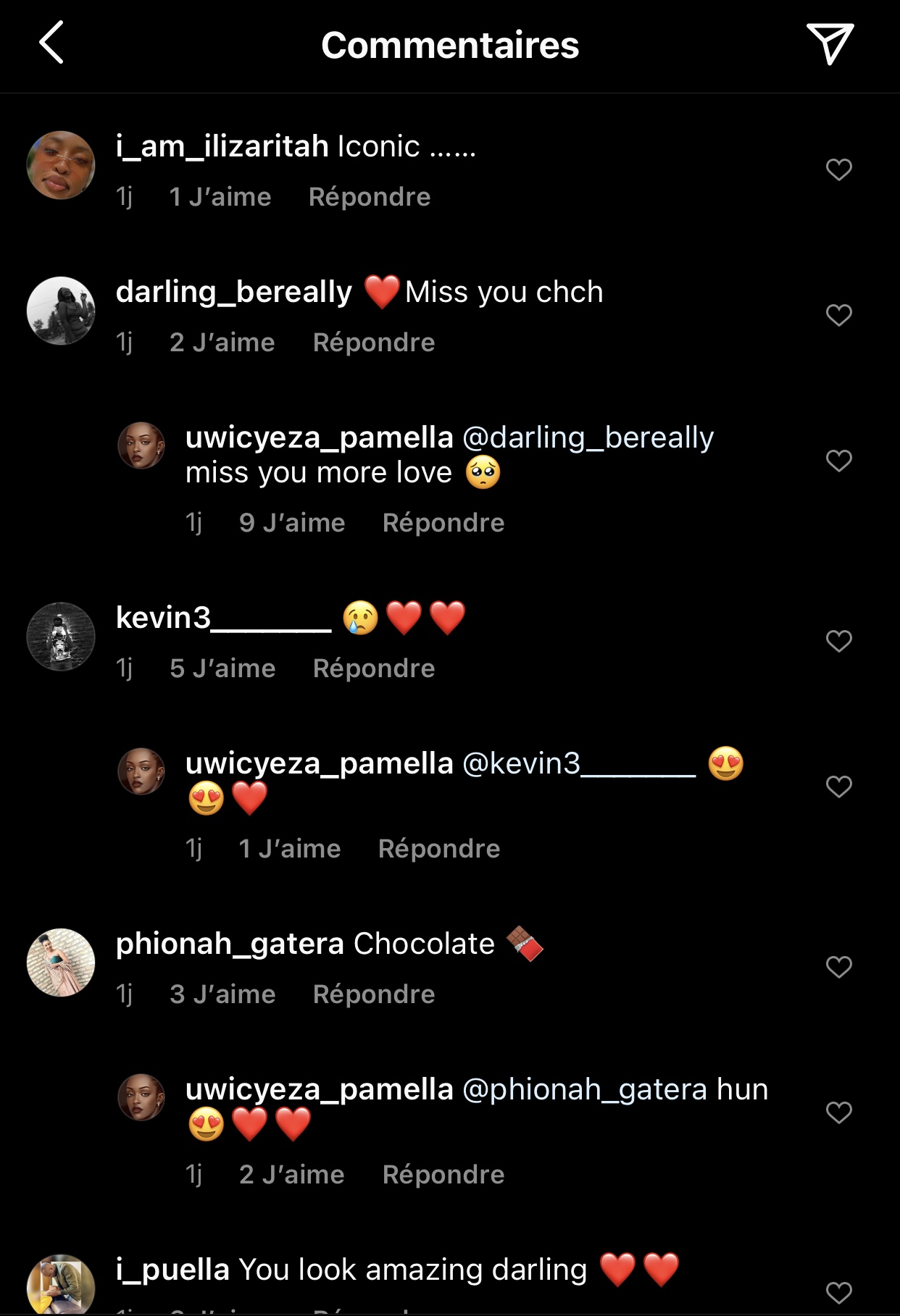Image resolution: width=900 pixels, height=1316 pixels.
Task: Tap Répondre under kevin3________'s comment
Action: click(373, 669)
